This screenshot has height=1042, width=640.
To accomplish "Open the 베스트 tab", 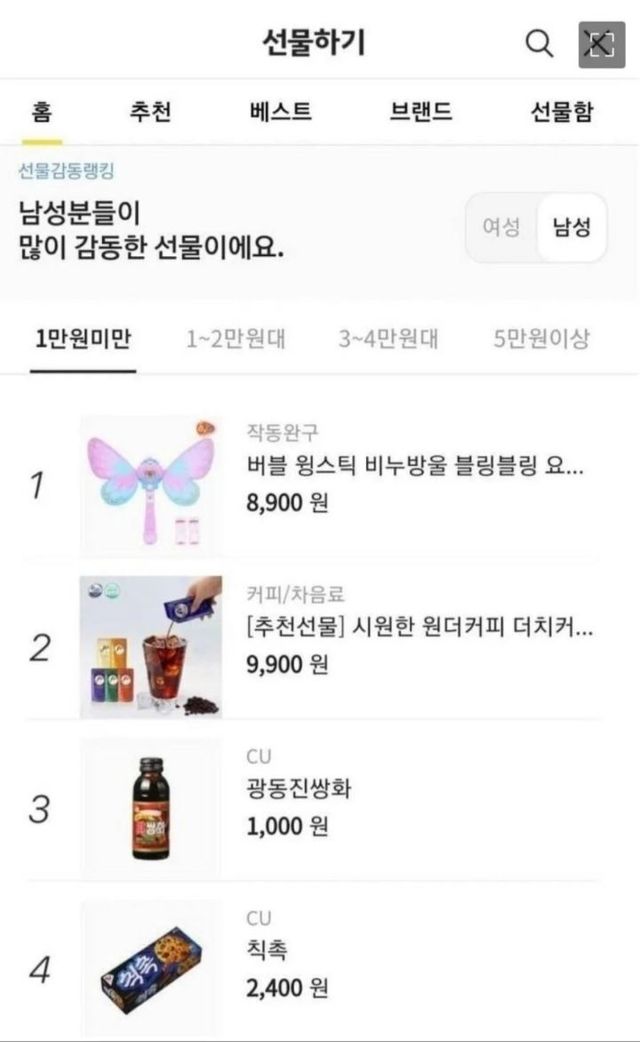I will tap(280, 111).
